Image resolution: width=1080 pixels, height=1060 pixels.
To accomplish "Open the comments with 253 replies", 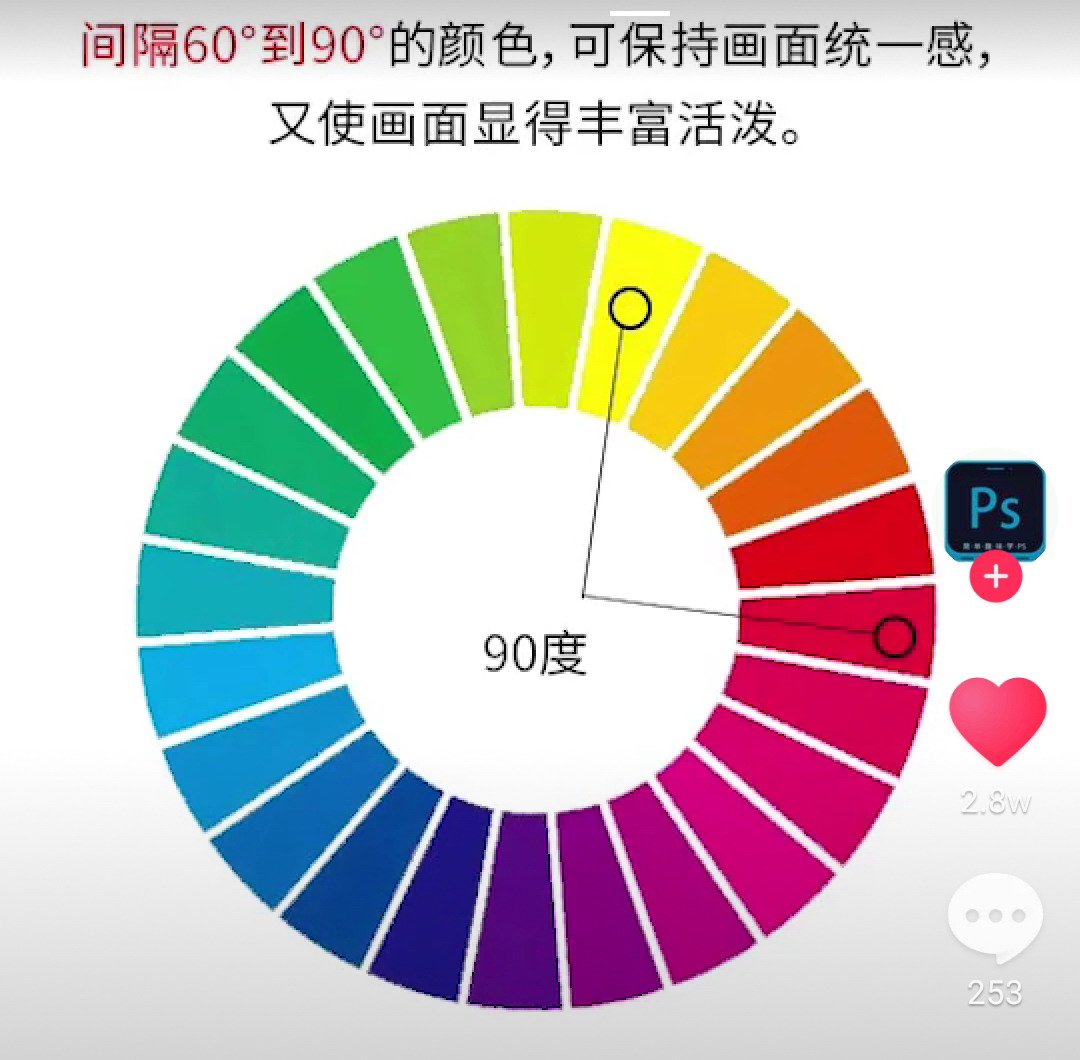I will pyautogui.click(x=995, y=918).
